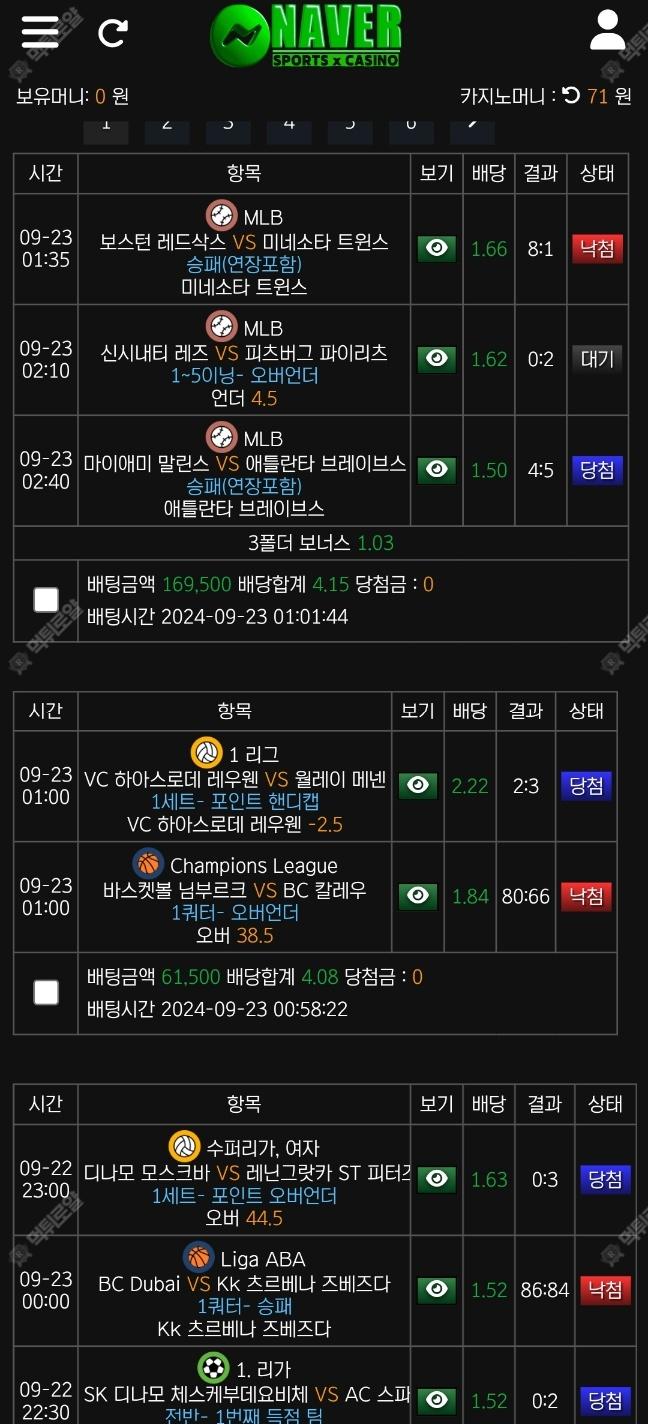
Task: View details for 신시내티 레즈 vs 피츠버그 파이리츠
Action: click(436, 359)
